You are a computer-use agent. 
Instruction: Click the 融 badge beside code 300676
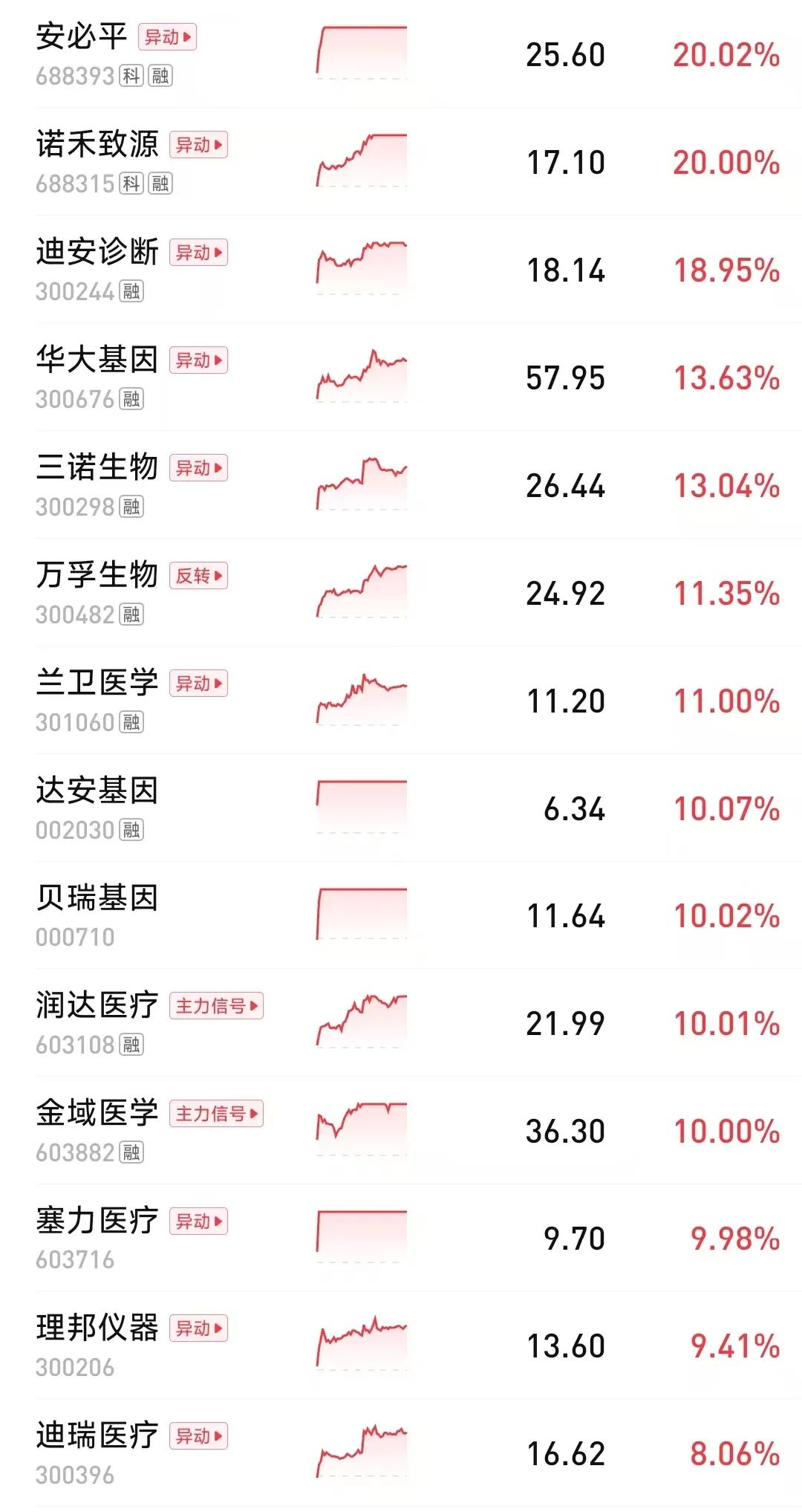tap(131, 400)
